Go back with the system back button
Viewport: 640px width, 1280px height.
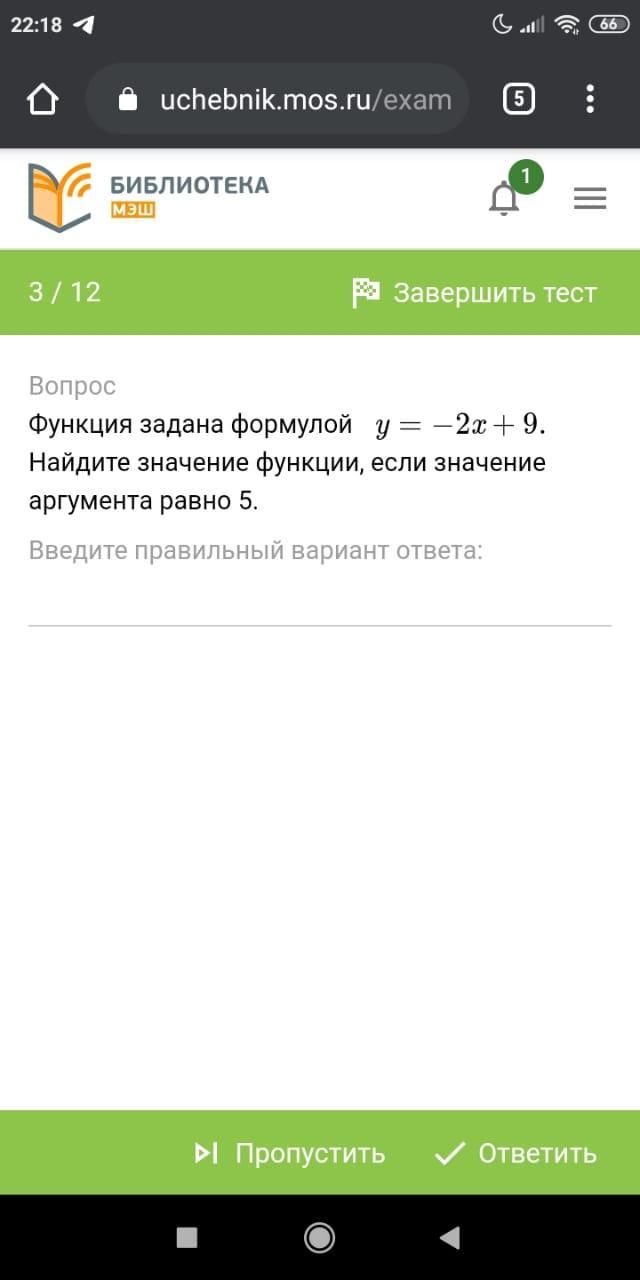pyautogui.click(x=450, y=1238)
